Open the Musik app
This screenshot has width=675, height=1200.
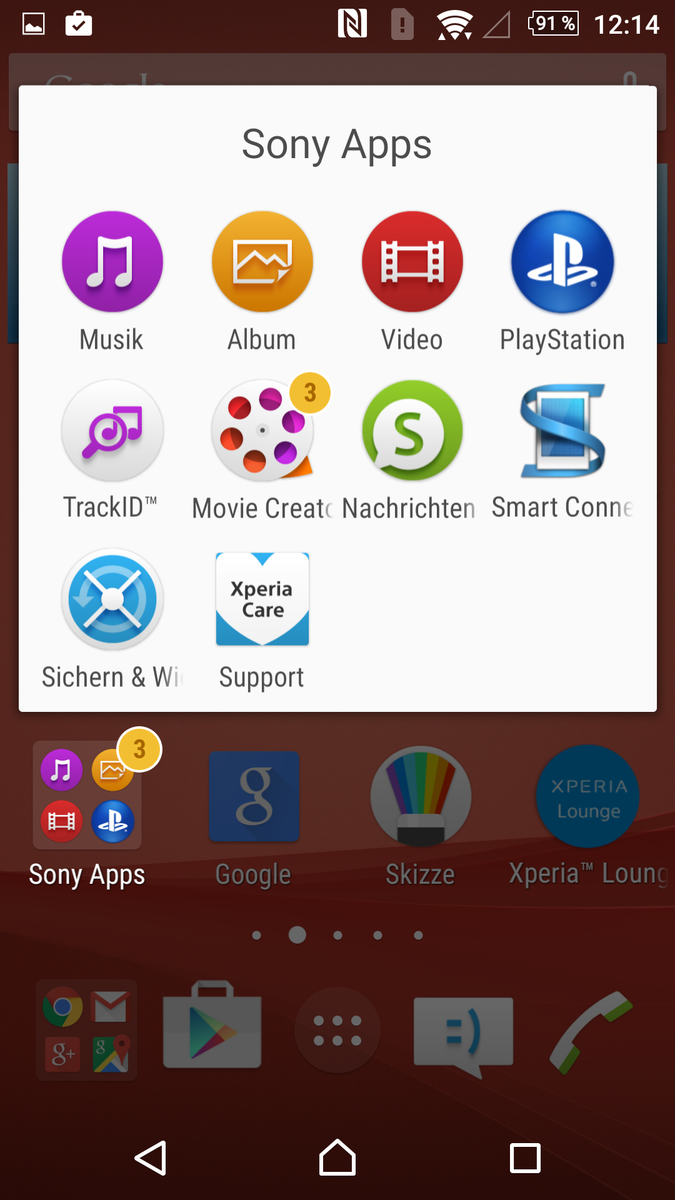tap(112, 262)
